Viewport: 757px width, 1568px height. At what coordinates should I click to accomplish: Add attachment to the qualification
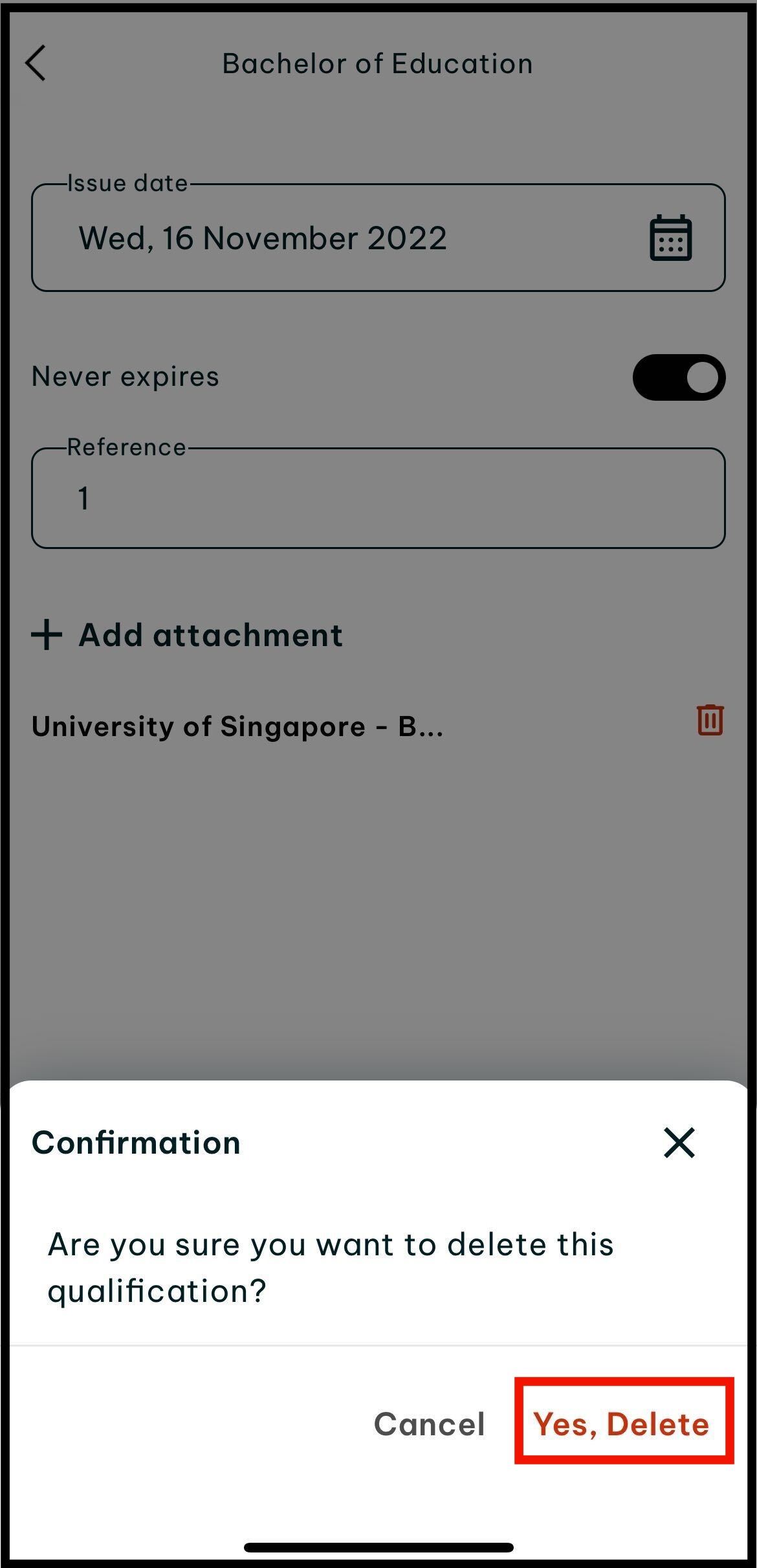(188, 634)
